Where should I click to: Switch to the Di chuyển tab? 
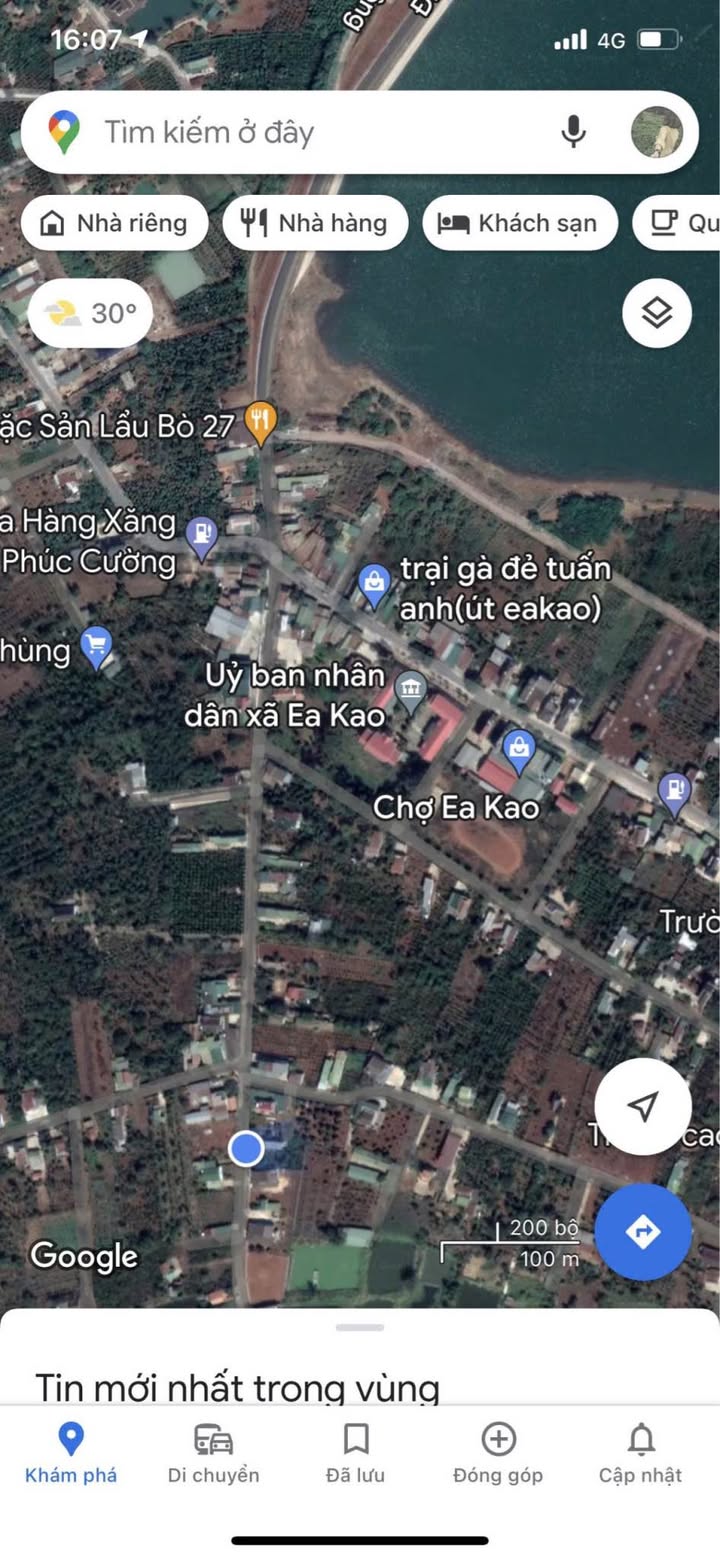coord(213,1452)
